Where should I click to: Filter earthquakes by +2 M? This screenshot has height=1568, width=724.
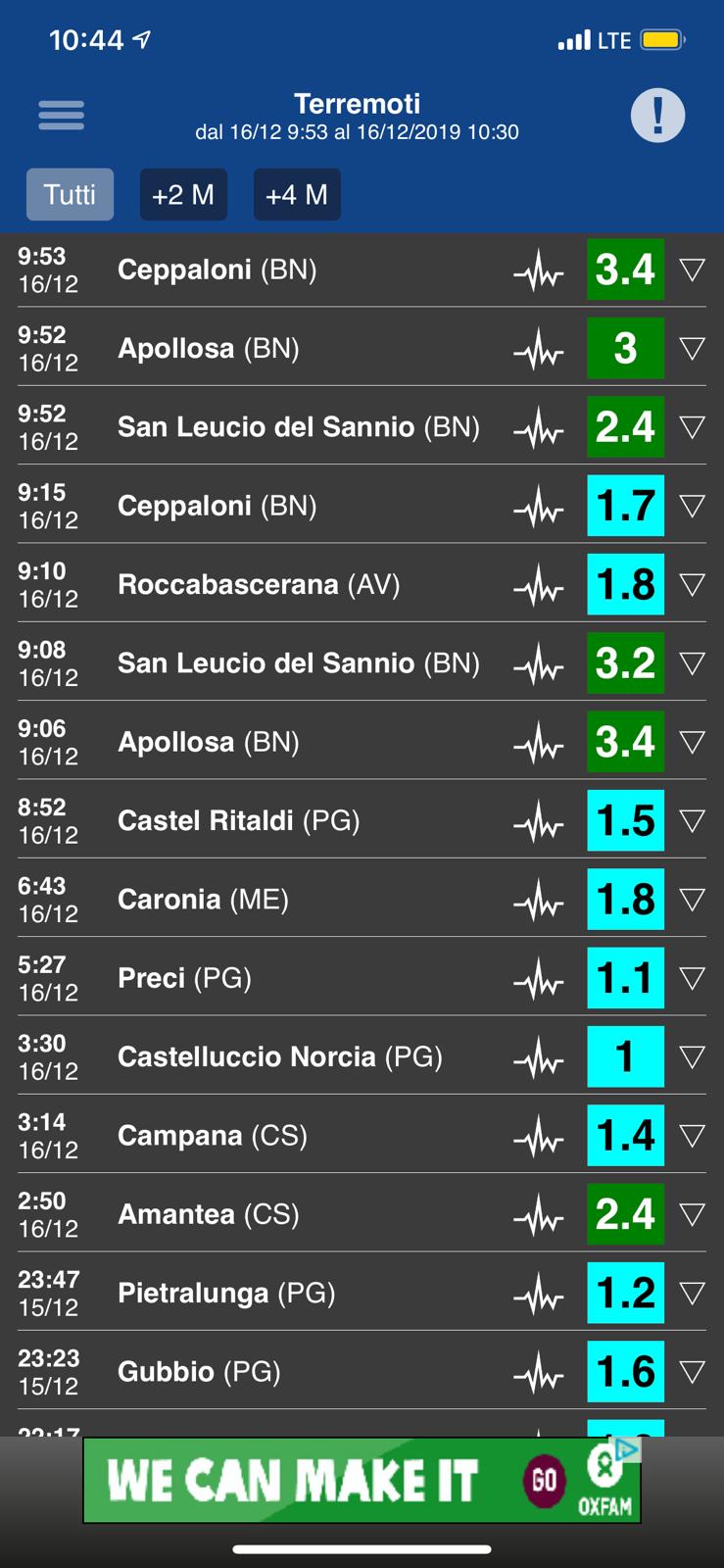pyautogui.click(x=183, y=194)
